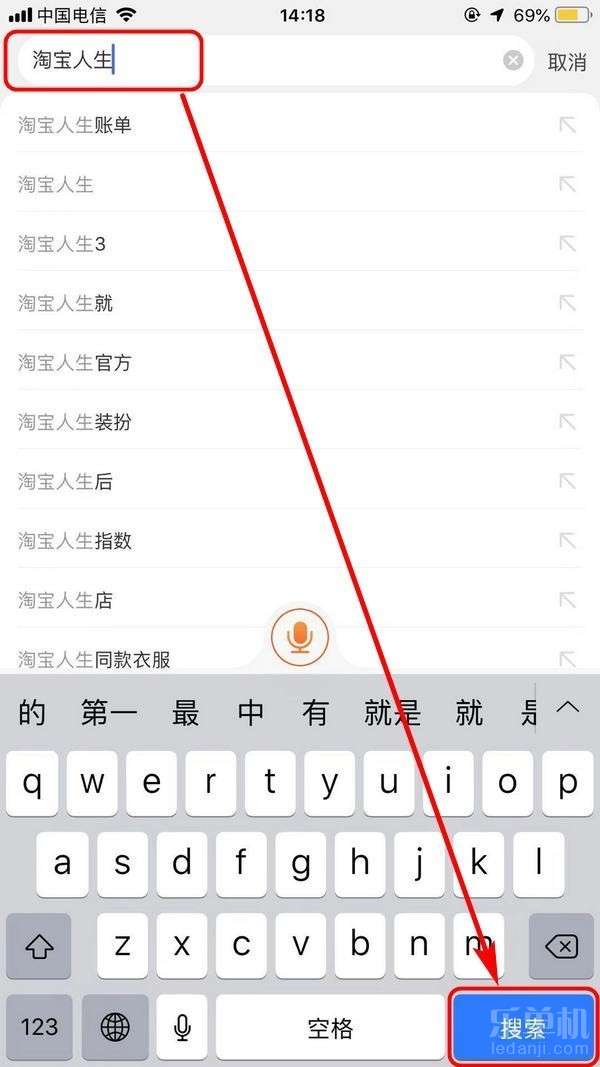
Task: Fill the search box using the arrow beside 淘宝人生就
Action: point(567,303)
